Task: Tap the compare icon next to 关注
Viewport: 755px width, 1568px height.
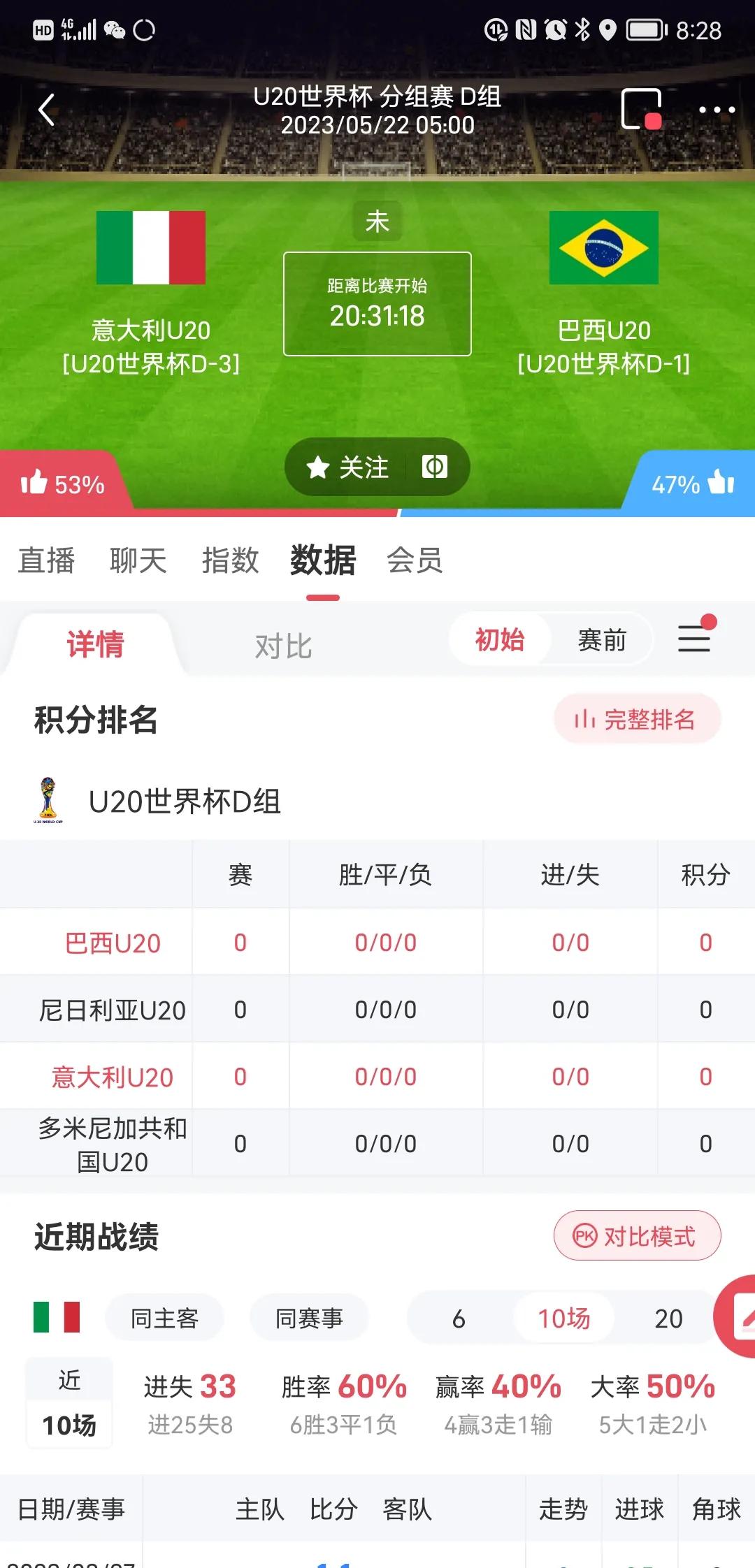Action: coord(434,467)
